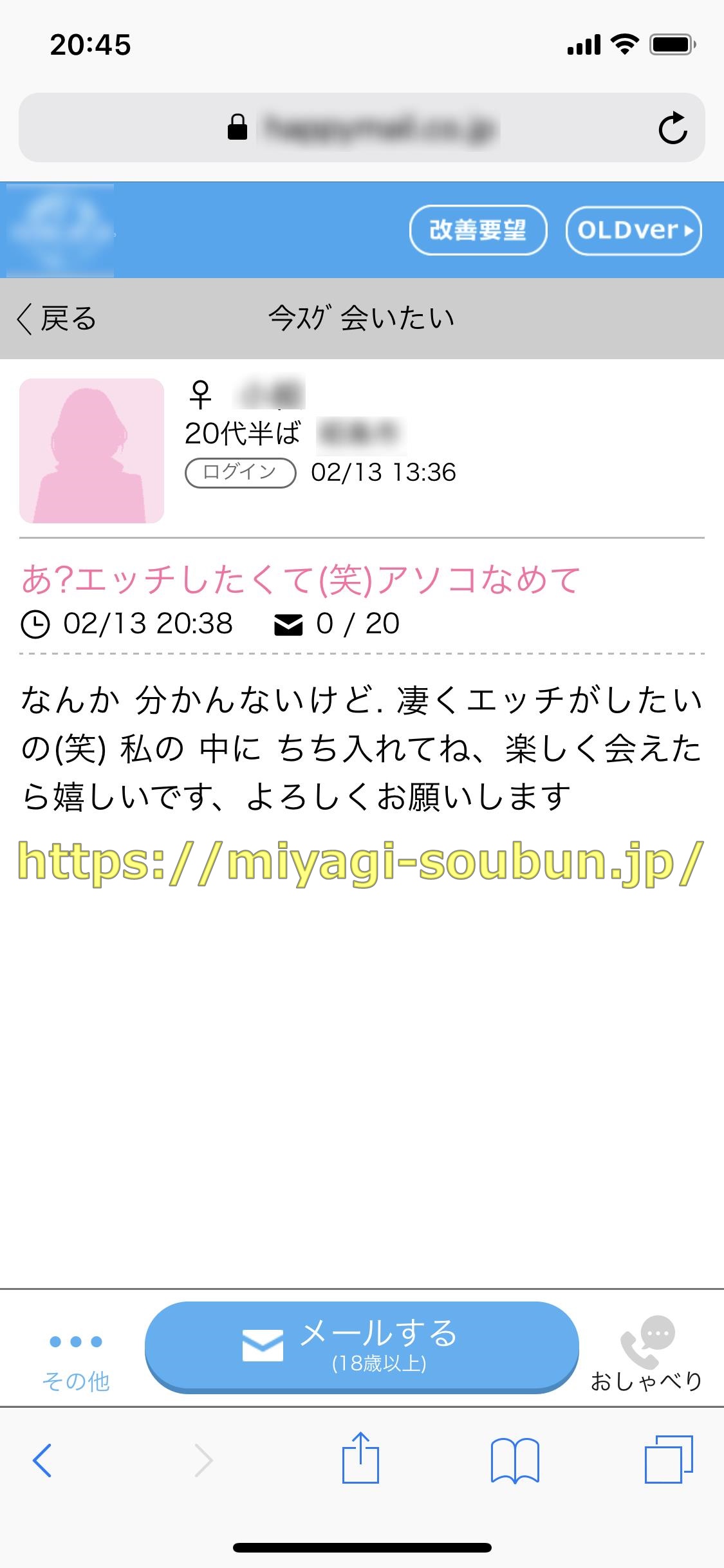
Task: Open the 改善要望 feedback button
Action: tap(478, 230)
